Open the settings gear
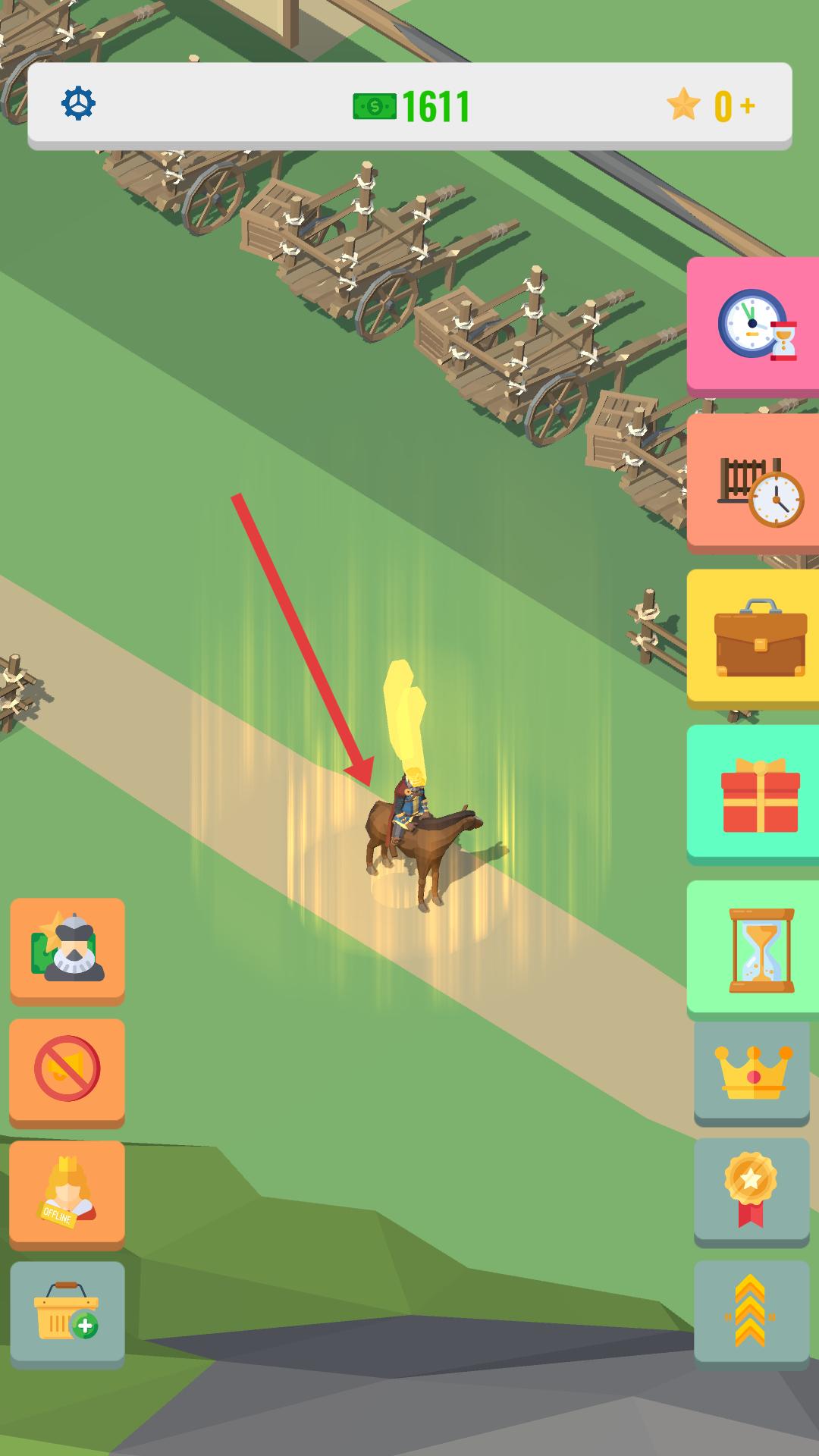 (x=78, y=103)
